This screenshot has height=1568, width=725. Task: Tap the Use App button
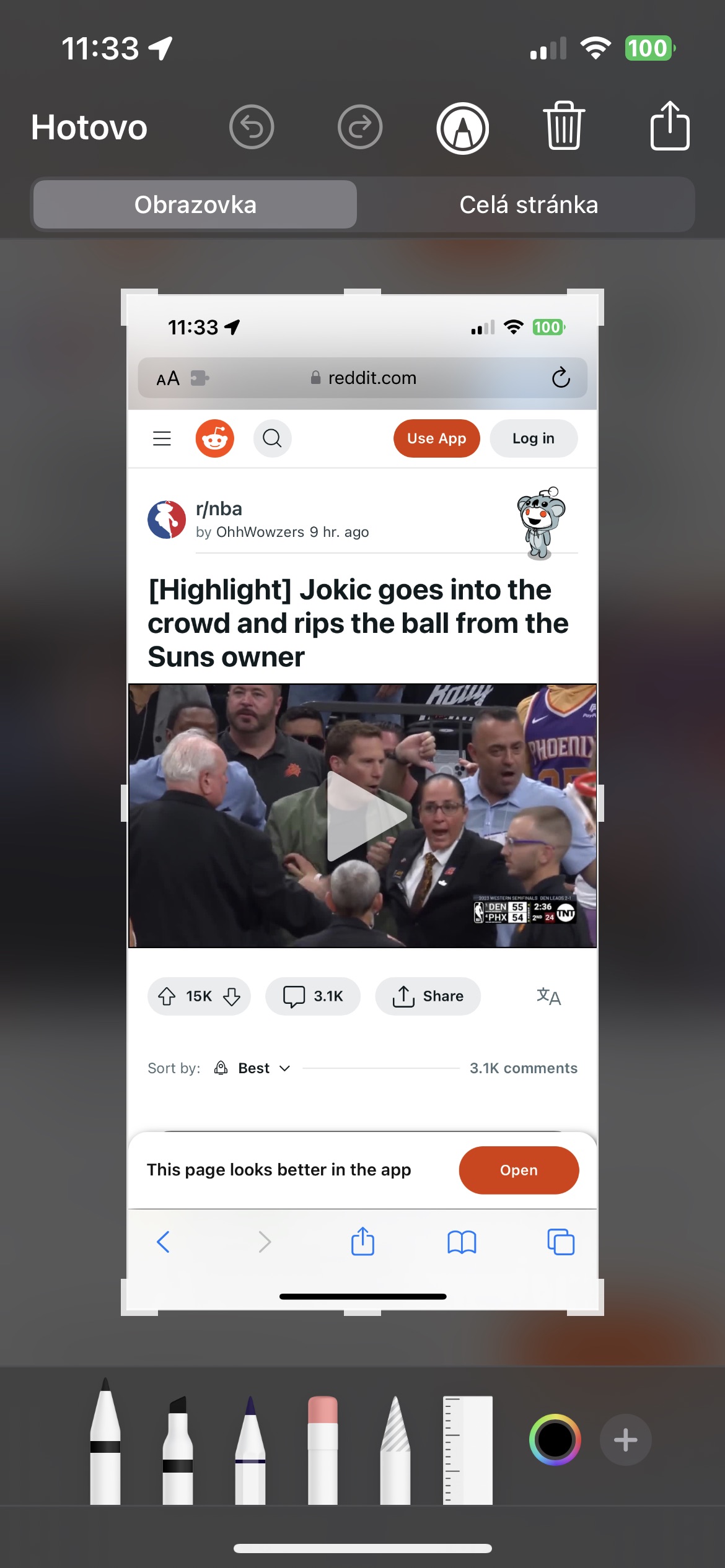tap(436, 438)
